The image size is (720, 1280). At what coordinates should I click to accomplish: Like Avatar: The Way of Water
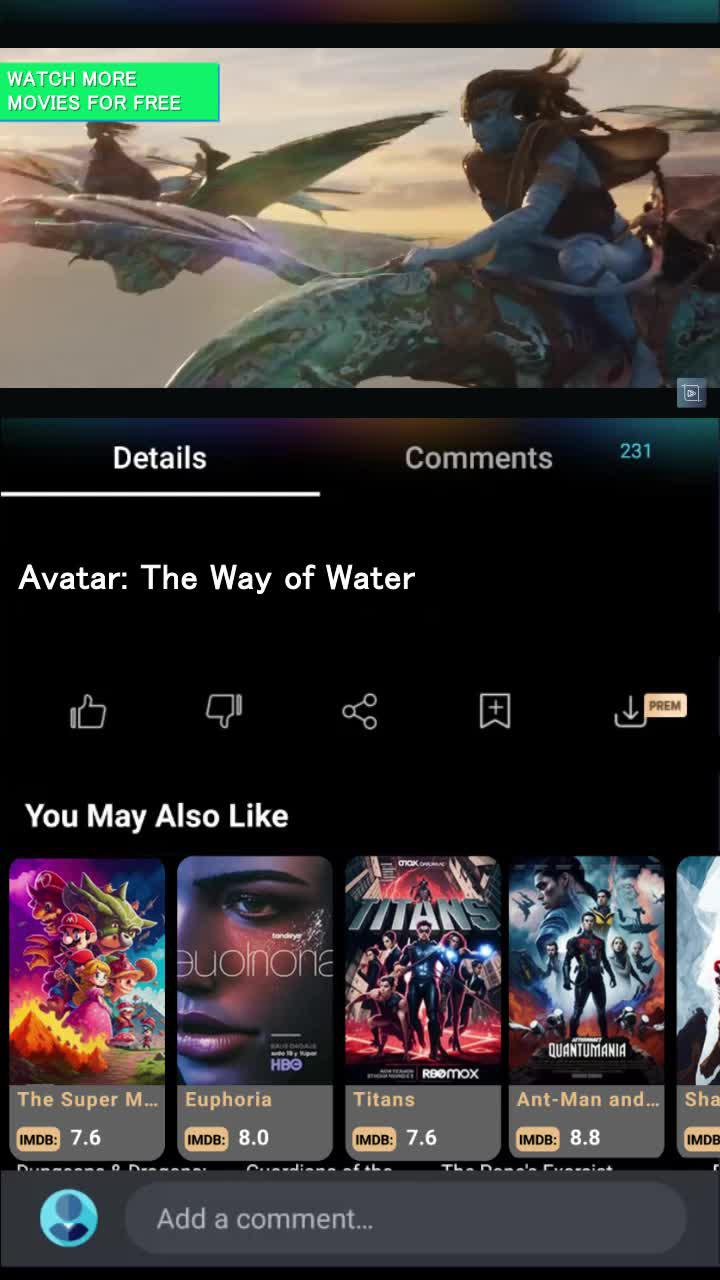tap(88, 712)
